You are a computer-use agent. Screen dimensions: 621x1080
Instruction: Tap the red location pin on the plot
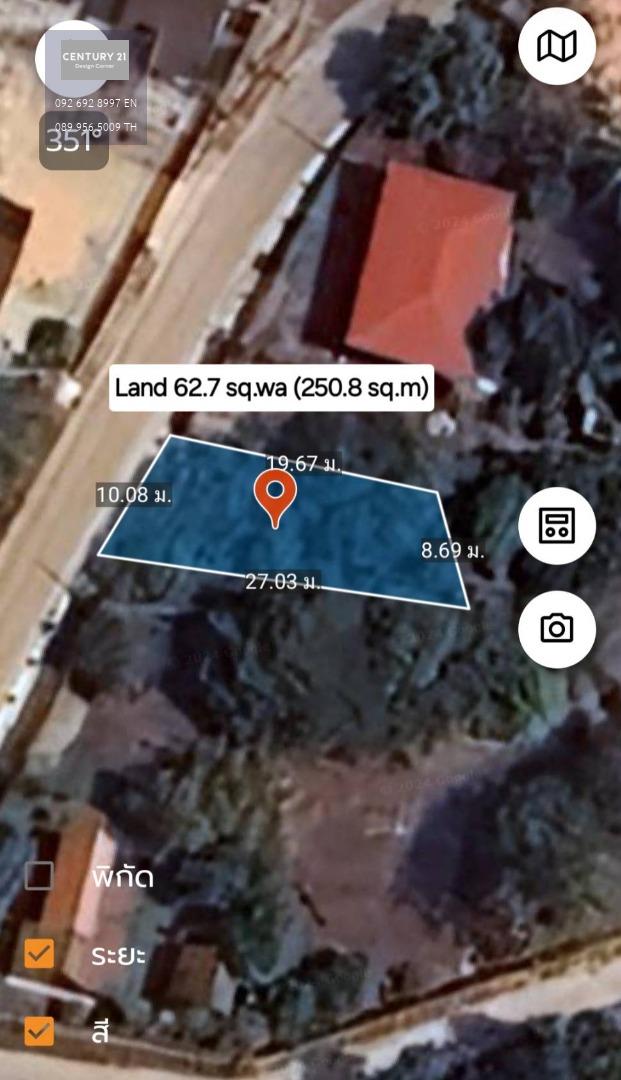coord(275,499)
